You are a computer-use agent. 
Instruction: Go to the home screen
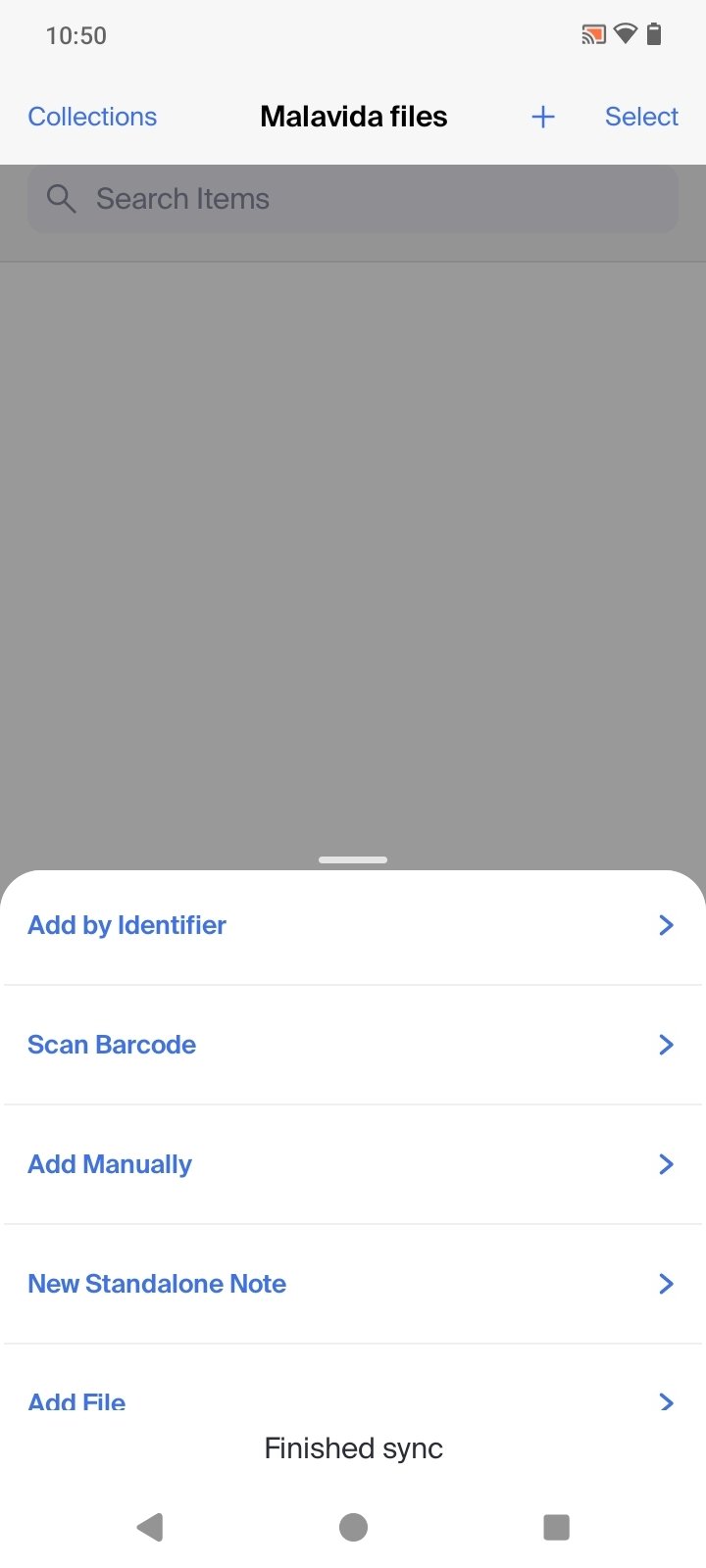[x=353, y=1527]
